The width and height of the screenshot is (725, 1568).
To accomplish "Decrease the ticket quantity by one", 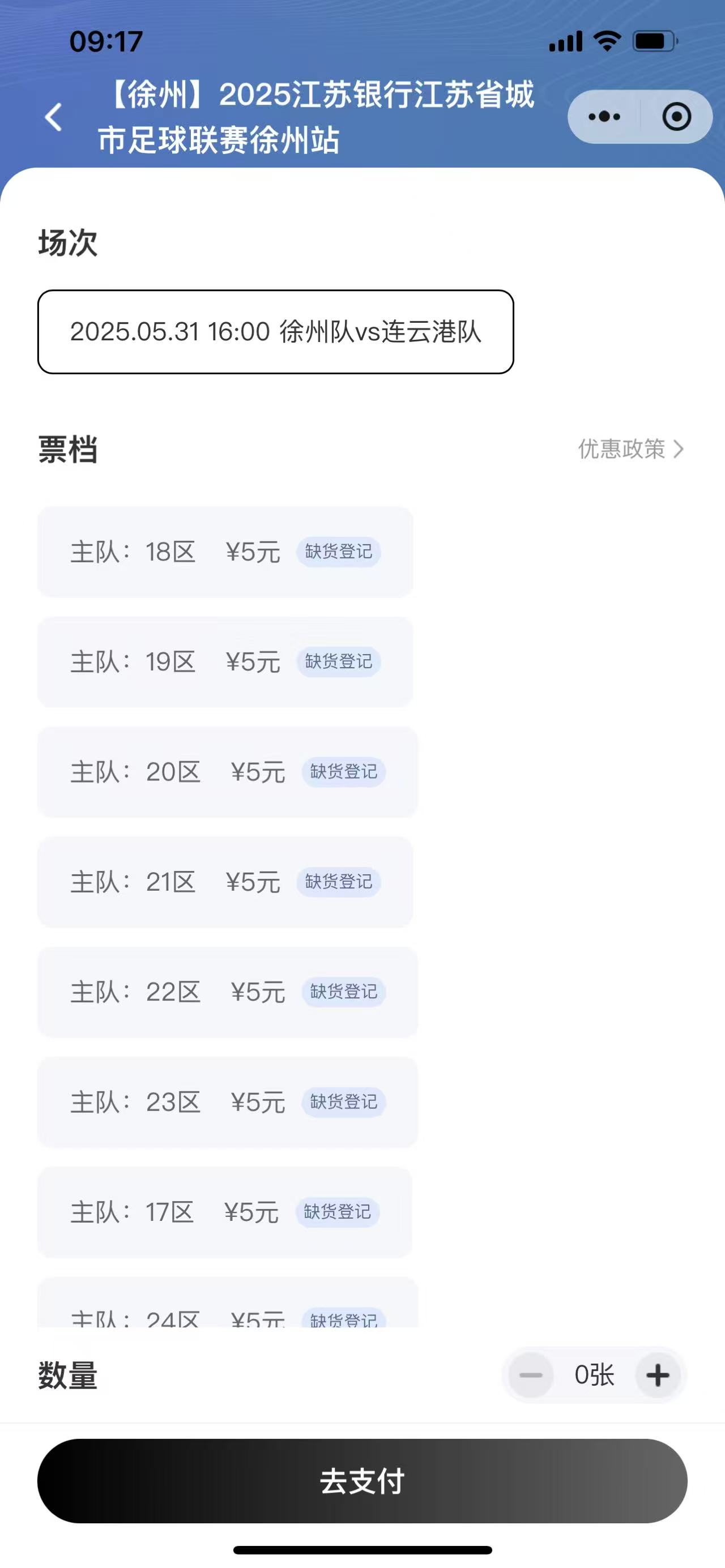I will tap(531, 1375).
